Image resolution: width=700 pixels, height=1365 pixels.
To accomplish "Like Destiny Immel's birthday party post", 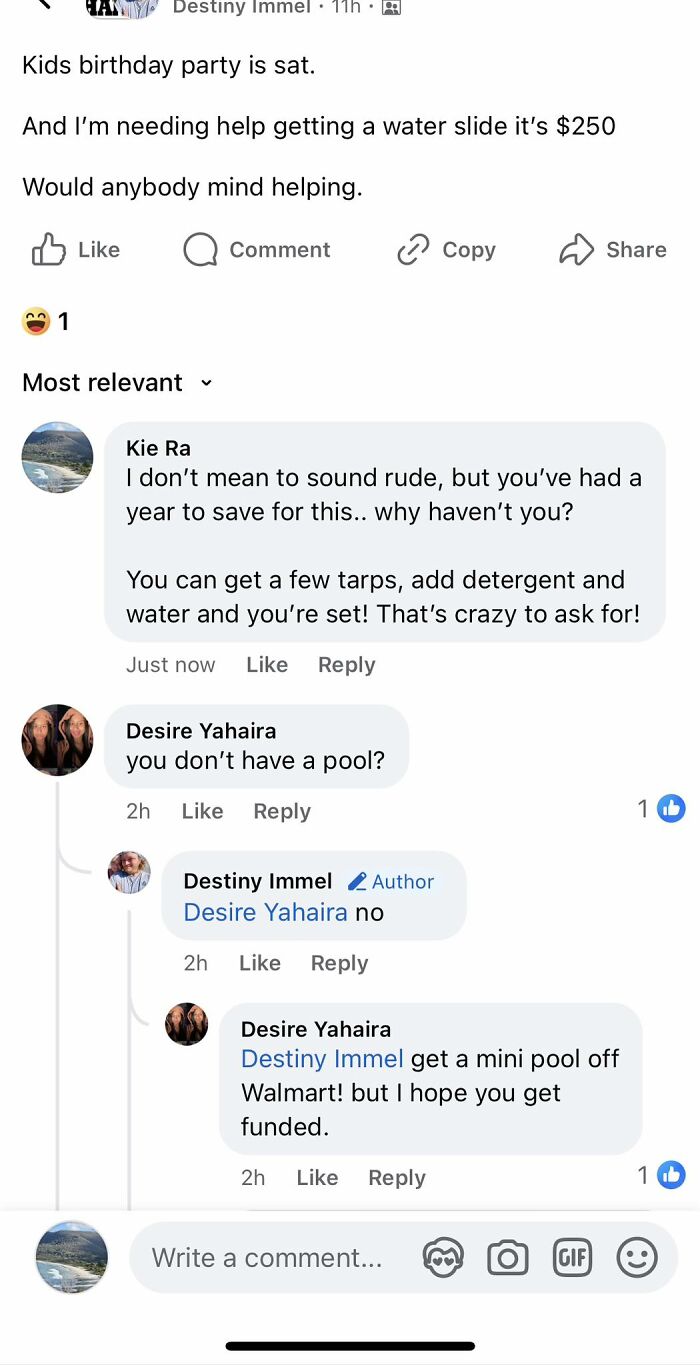I will pyautogui.click(x=76, y=250).
